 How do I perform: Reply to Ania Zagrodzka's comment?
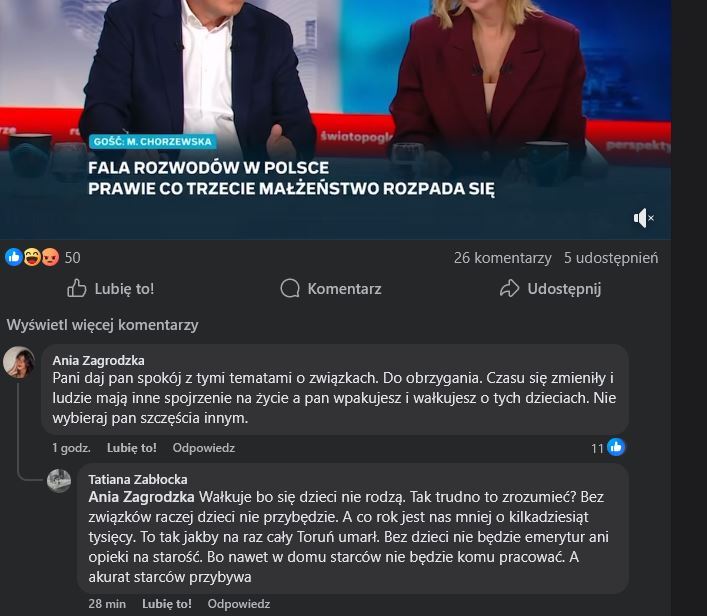pyautogui.click(x=203, y=448)
